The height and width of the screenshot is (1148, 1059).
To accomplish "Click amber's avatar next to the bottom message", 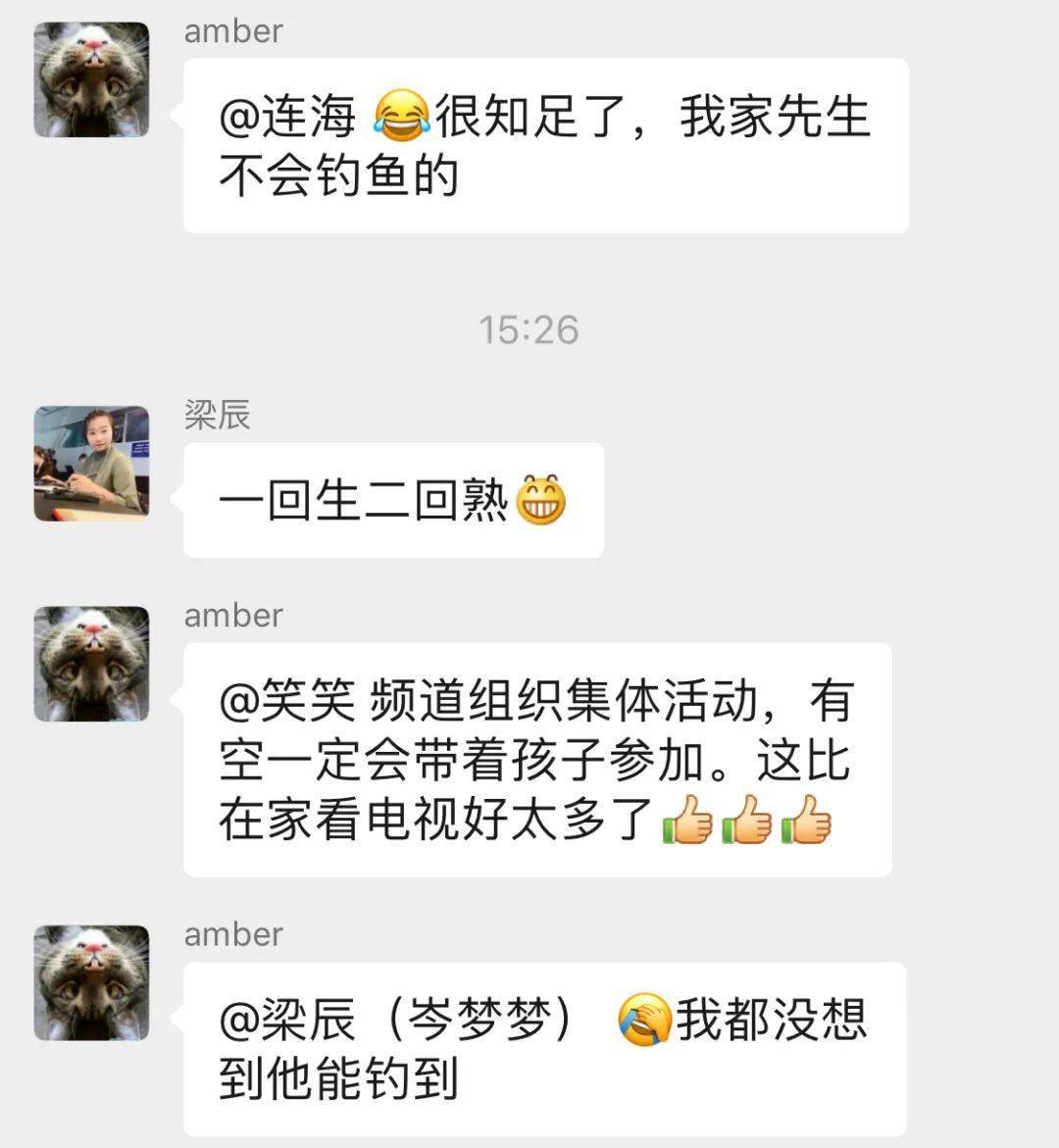I will pos(91,979).
